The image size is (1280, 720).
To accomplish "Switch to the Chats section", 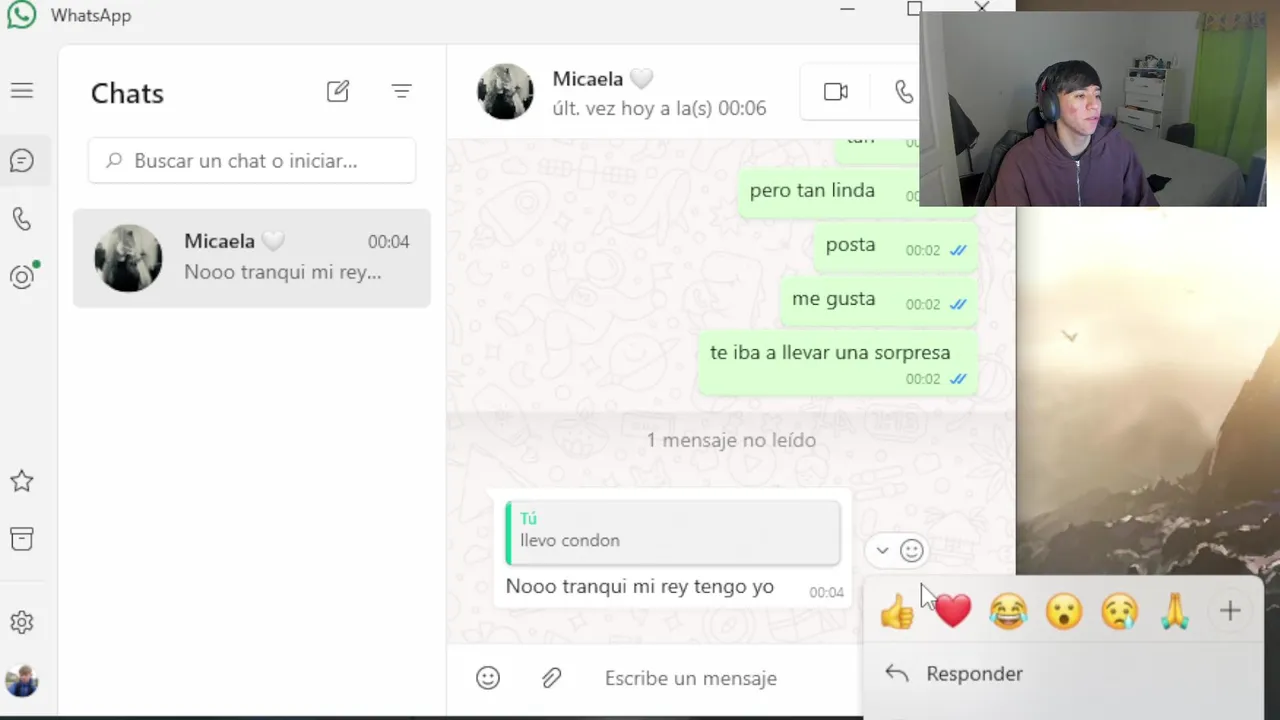I will (x=22, y=161).
